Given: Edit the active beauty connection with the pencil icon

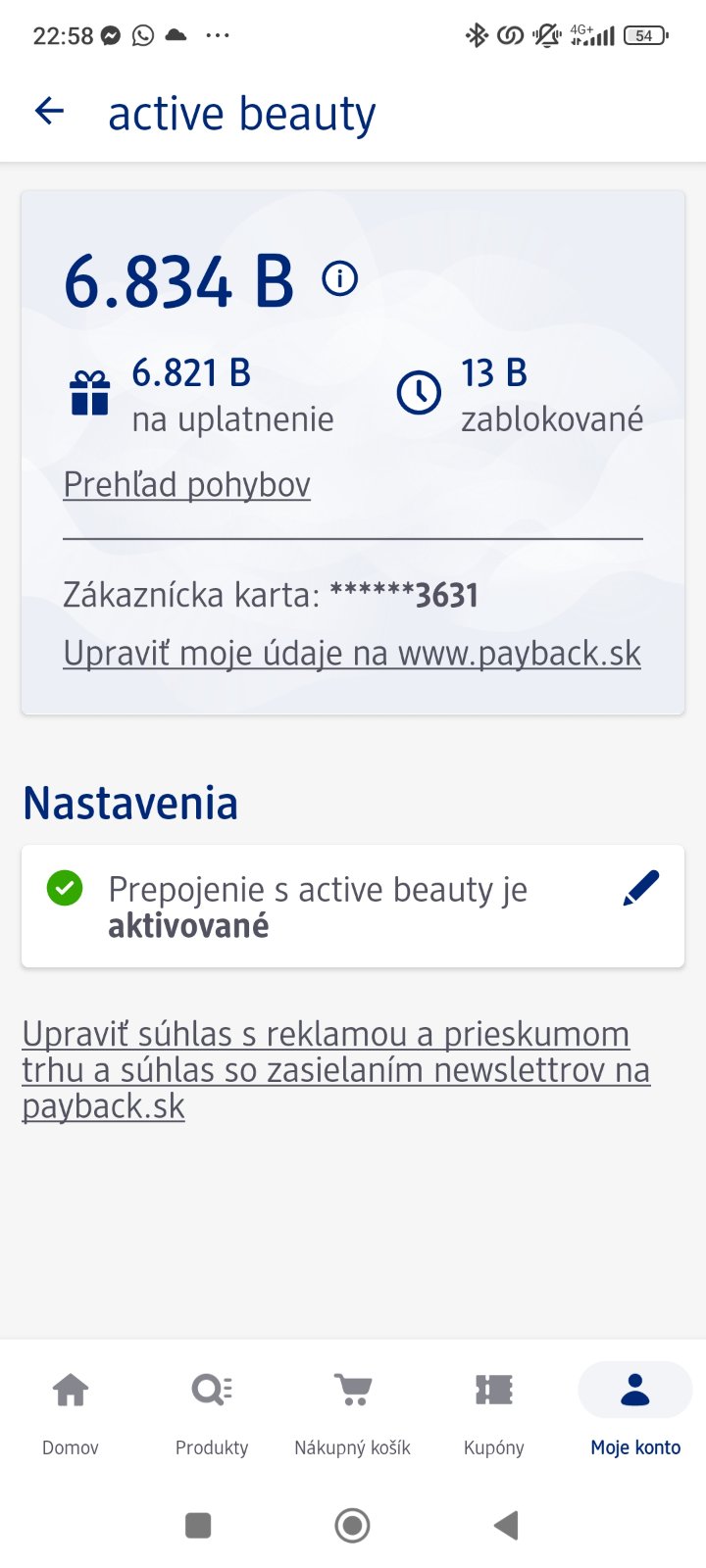Looking at the screenshot, I should tap(641, 889).
